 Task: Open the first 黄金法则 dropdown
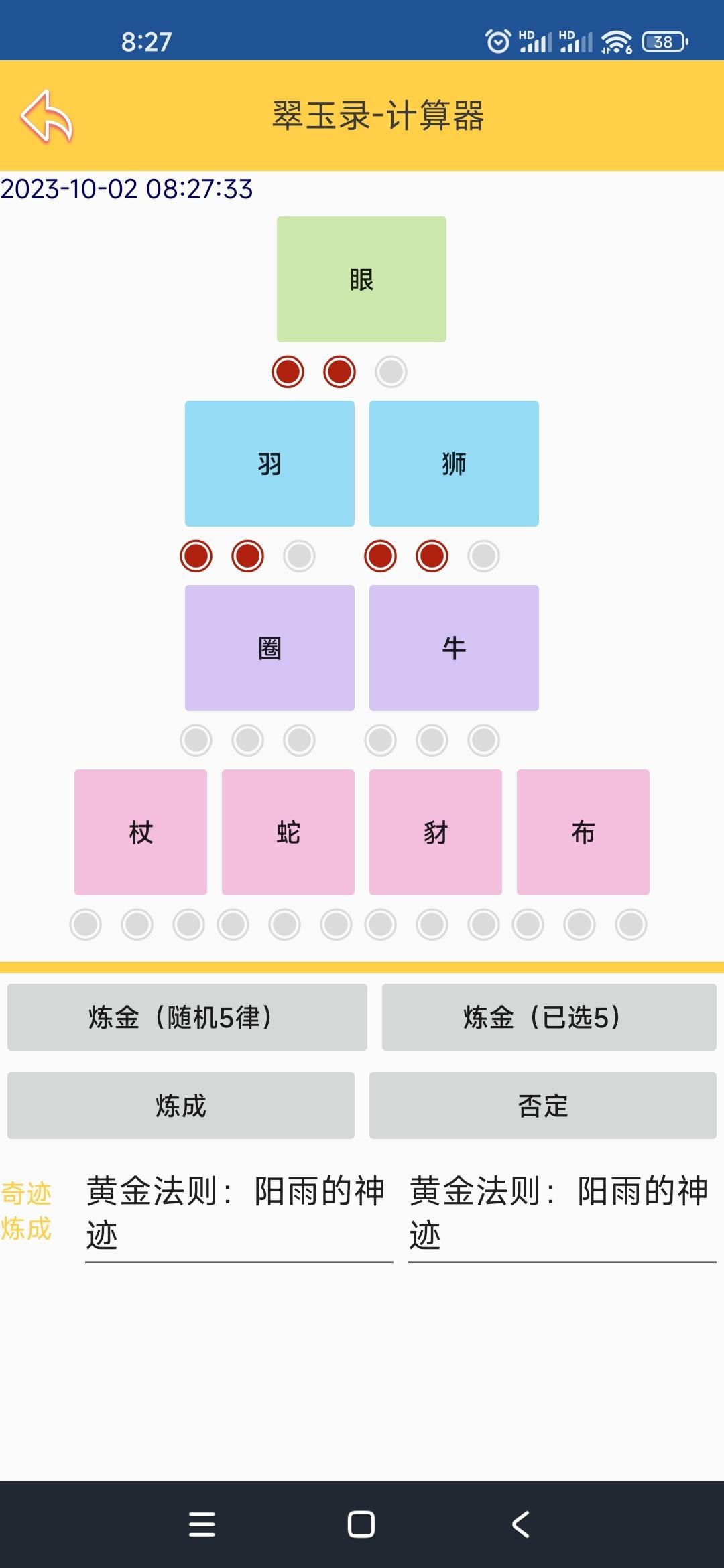239,1213
